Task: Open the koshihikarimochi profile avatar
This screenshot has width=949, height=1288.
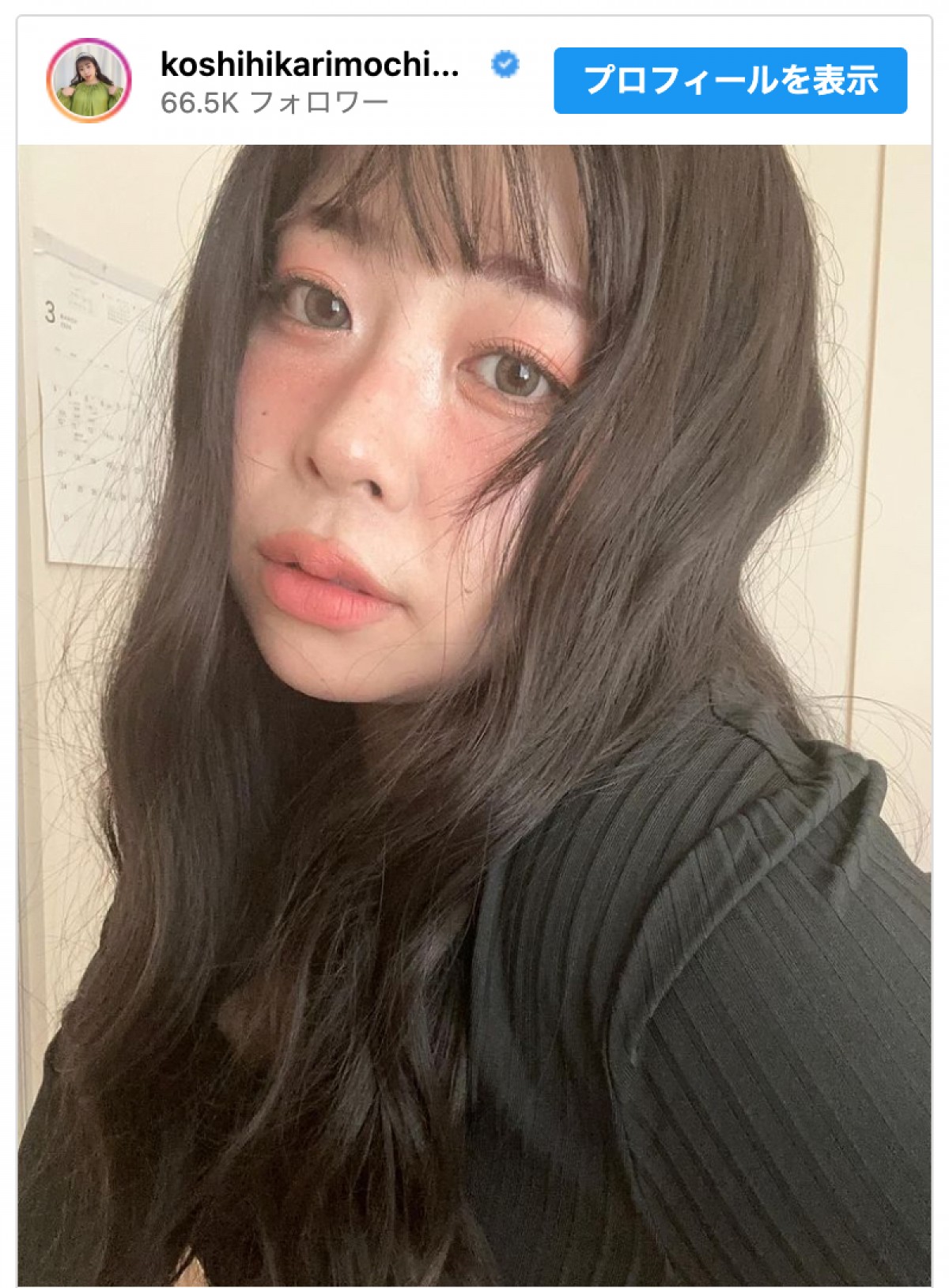Action: click(89, 81)
